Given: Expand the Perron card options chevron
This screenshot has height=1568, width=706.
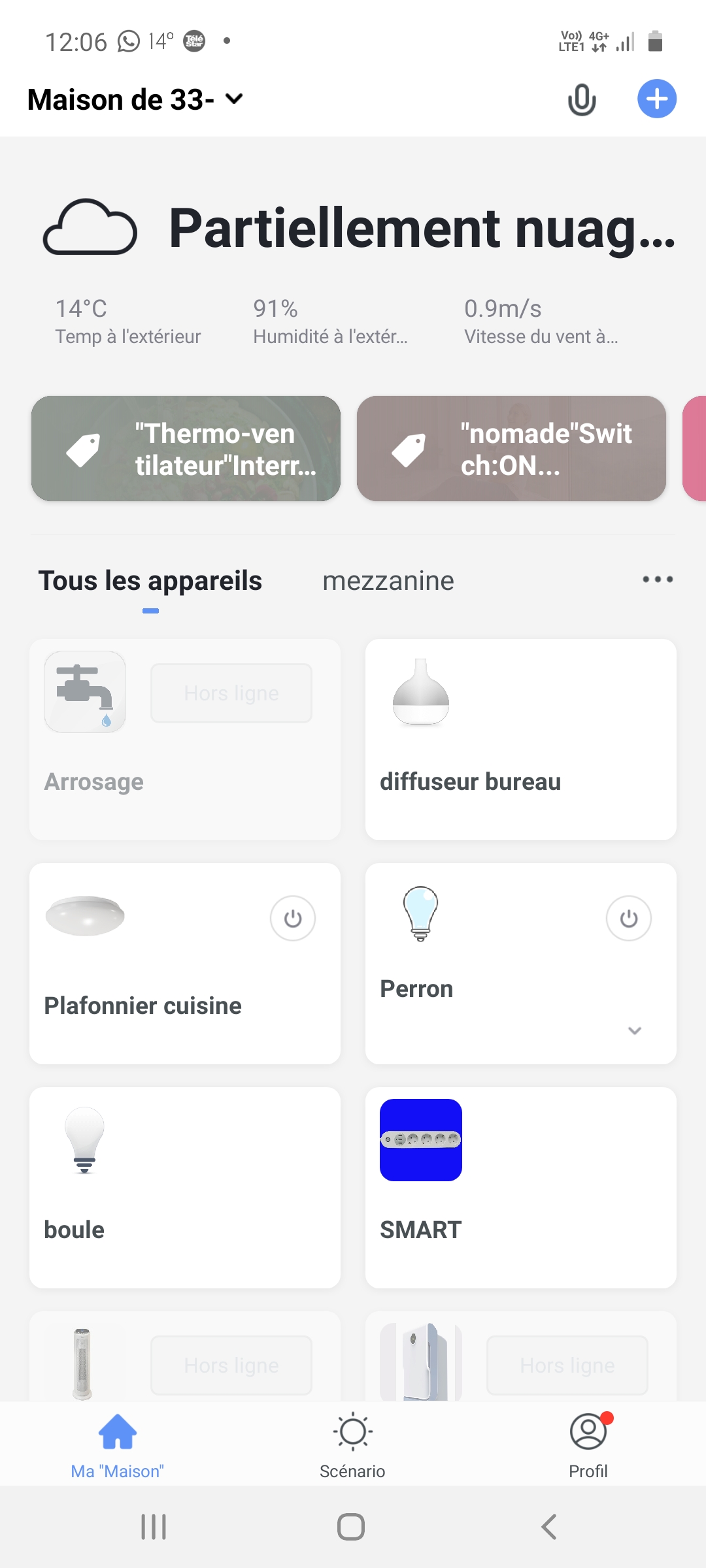Looking at the screenshot, I should click(x=634, y=1031).
